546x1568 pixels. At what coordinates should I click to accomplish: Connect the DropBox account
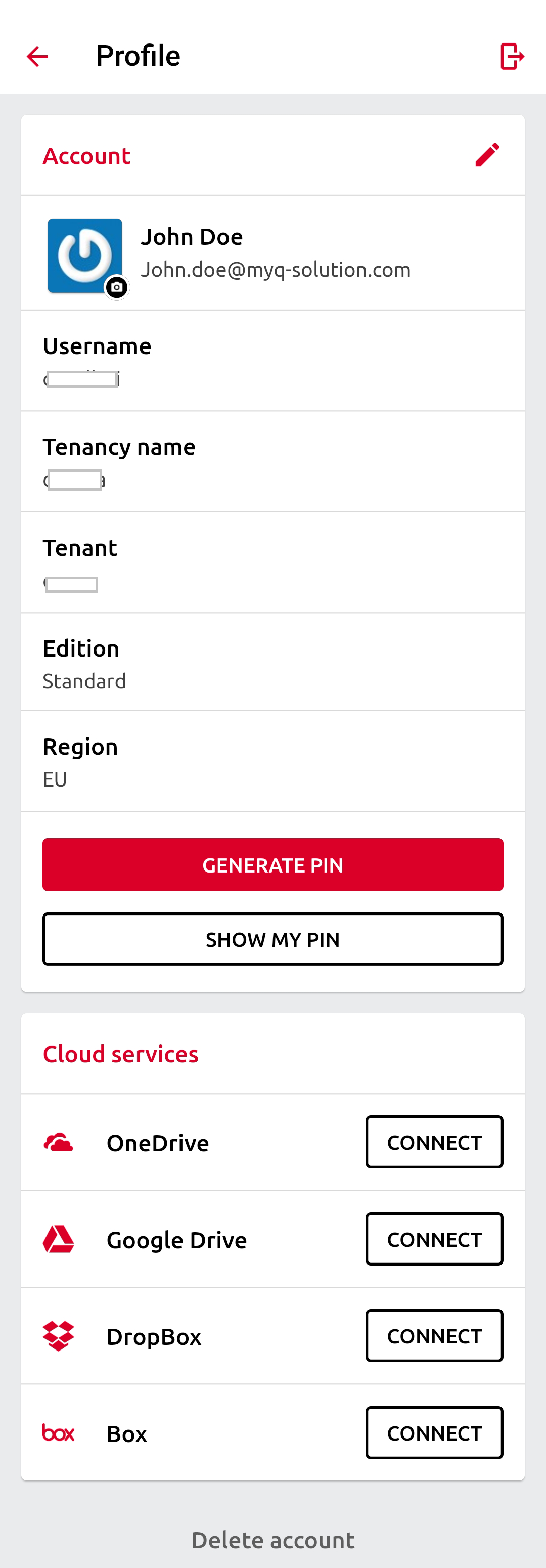click(434, 1335)
